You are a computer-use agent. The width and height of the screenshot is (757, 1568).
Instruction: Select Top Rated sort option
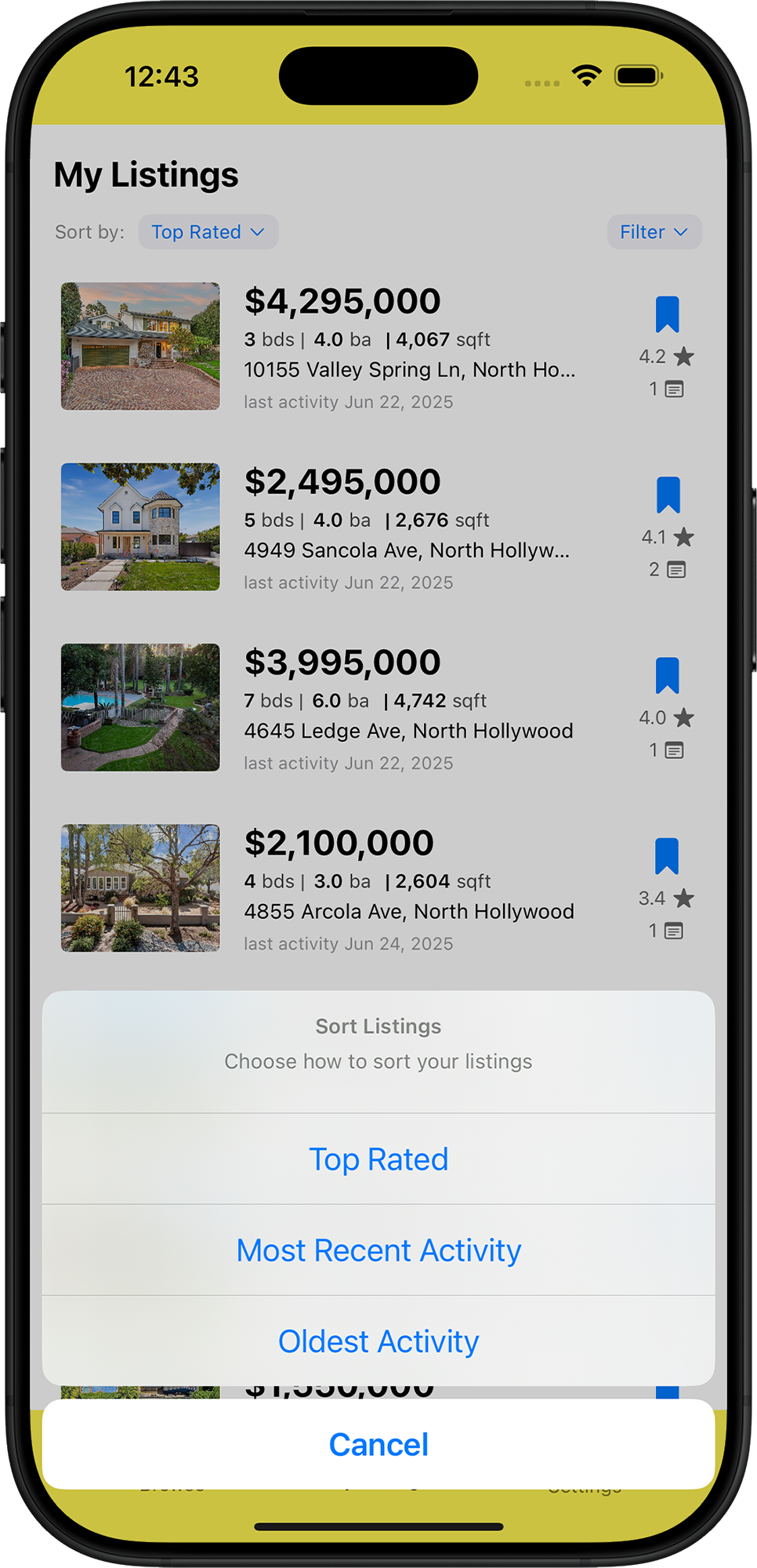378,1160
